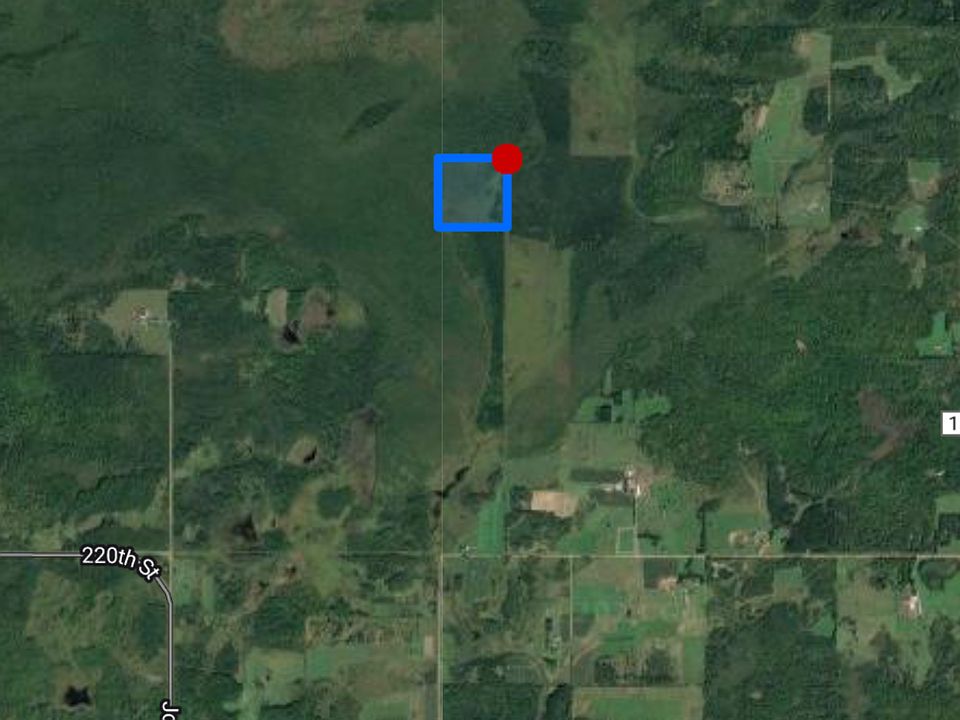Tap the red dot marker
This screenshot has height=720, width=960.
coord(507,159)
